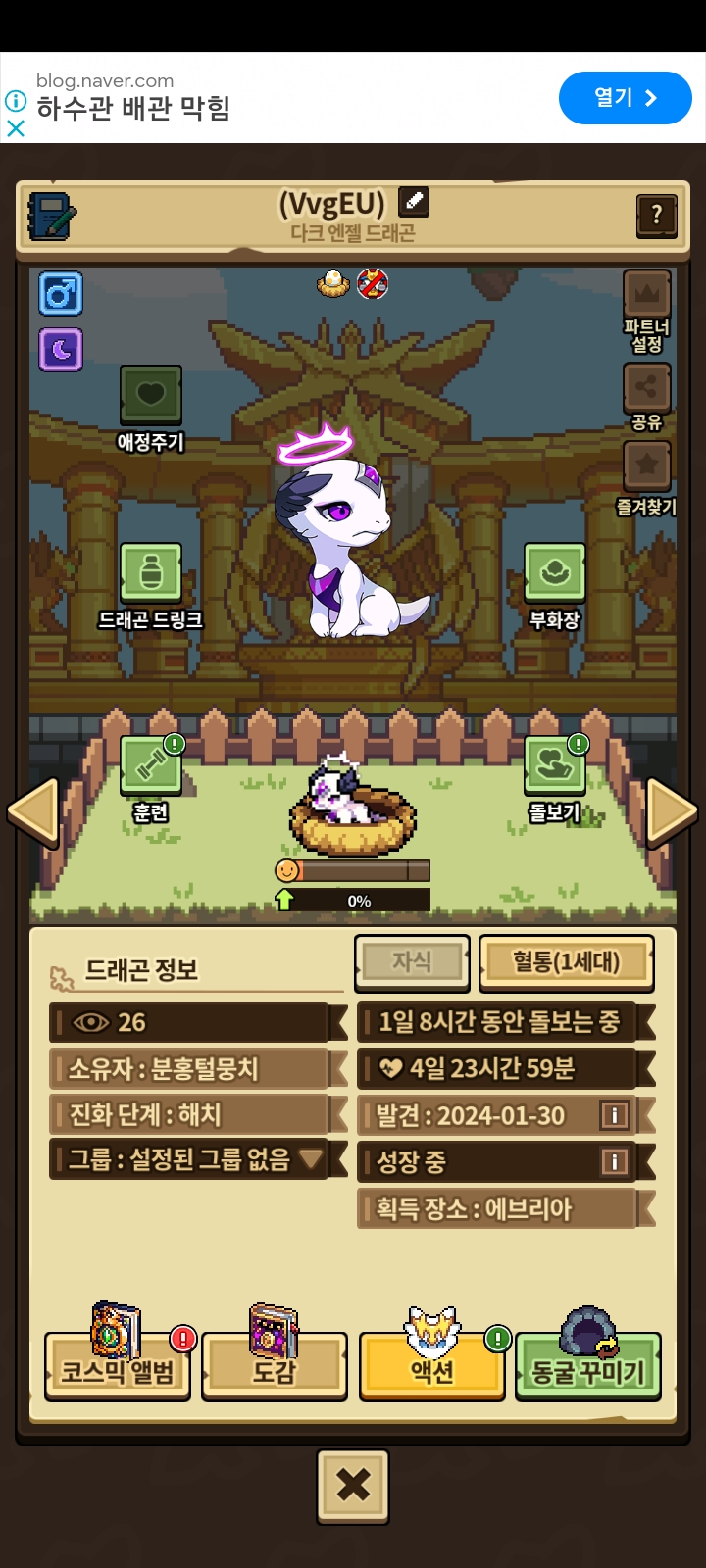Add dragon to 즐겨찾기 favorites
This screenshot has height=1568, width=706.
click(646, 466)
